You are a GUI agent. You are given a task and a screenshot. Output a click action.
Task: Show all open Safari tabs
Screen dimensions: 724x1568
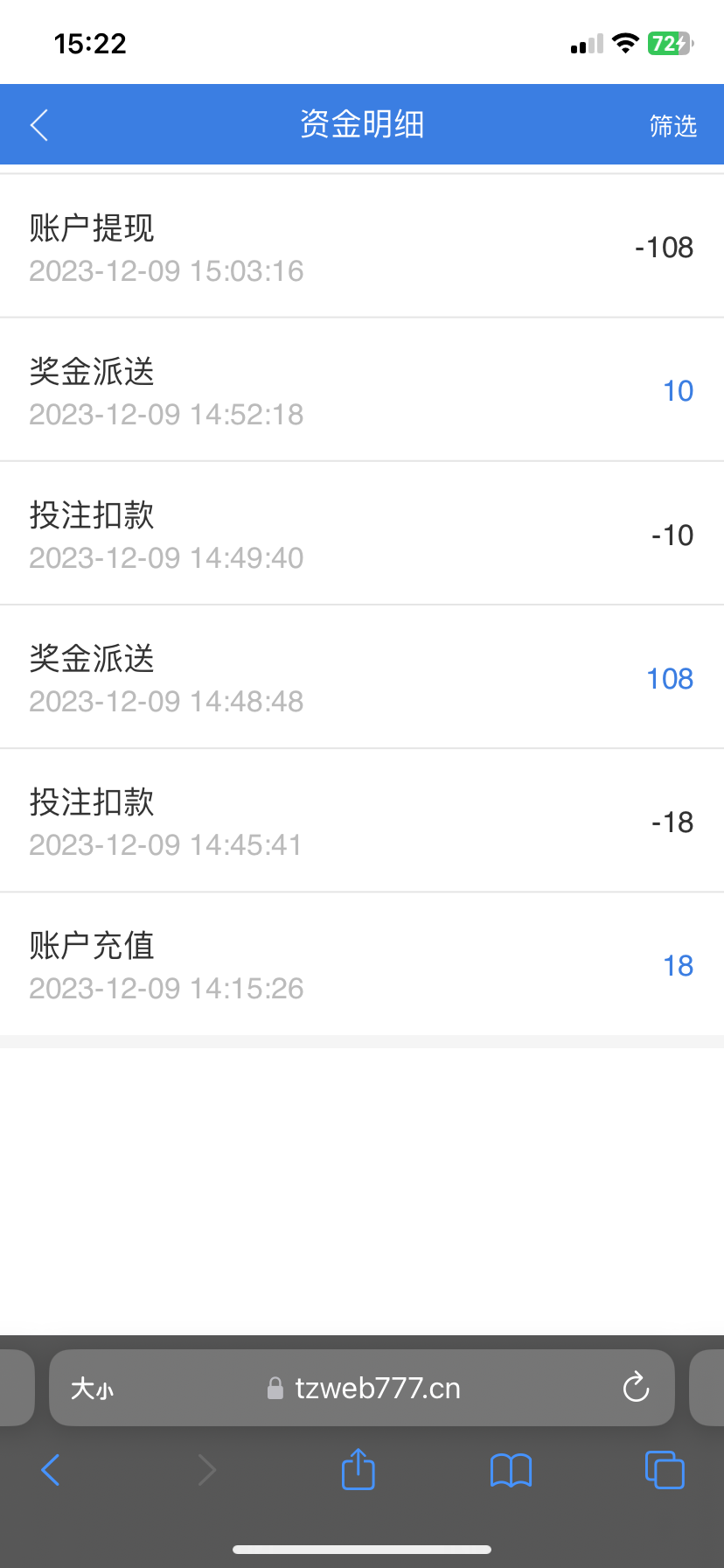665,1470
